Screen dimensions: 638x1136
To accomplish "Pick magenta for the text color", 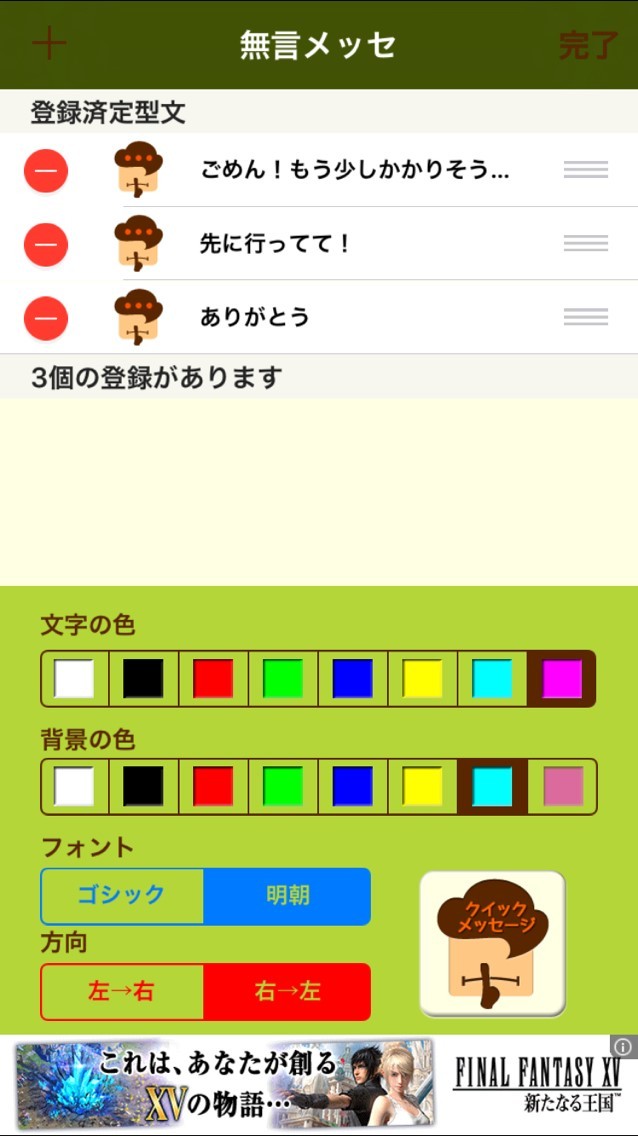I will [x=561, y=679].
